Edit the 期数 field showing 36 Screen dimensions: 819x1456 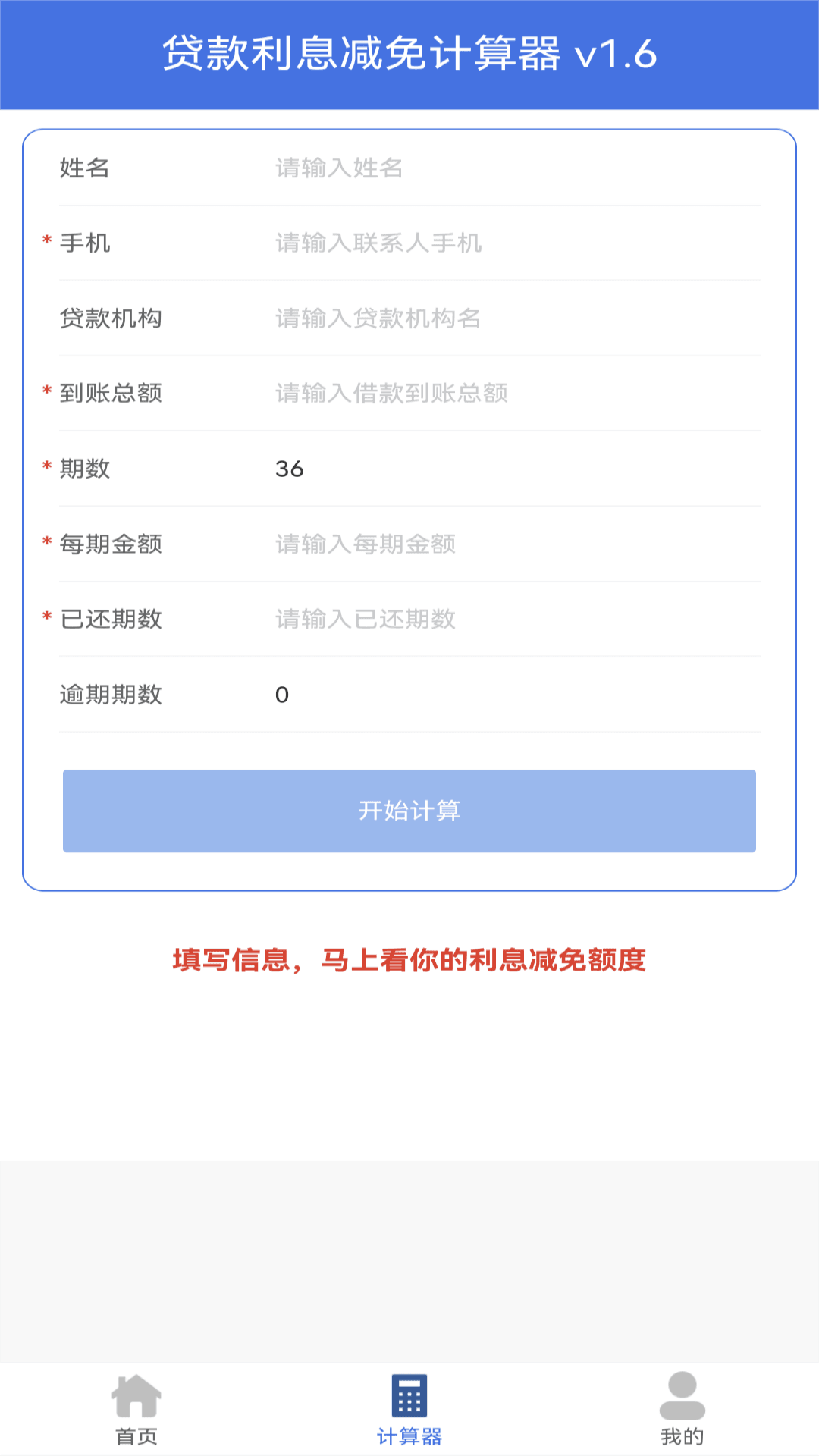516,469
